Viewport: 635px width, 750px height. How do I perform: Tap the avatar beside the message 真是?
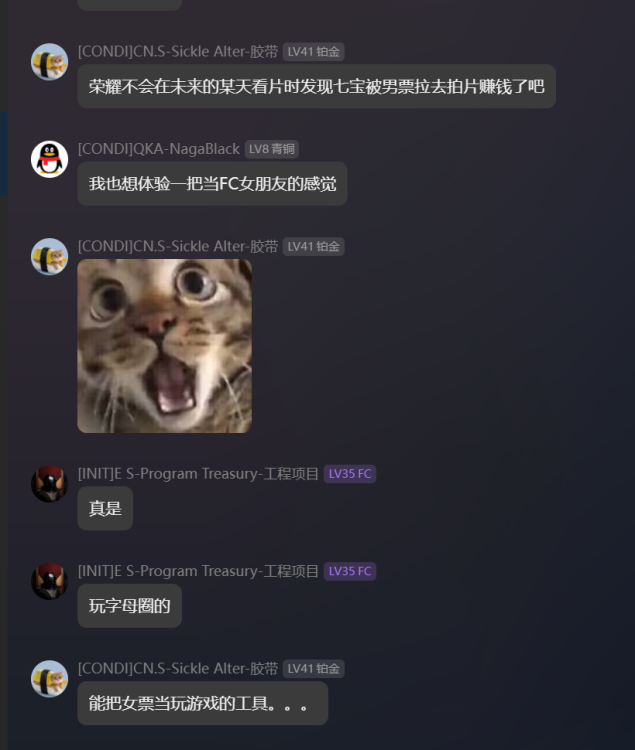click(49, 484)
